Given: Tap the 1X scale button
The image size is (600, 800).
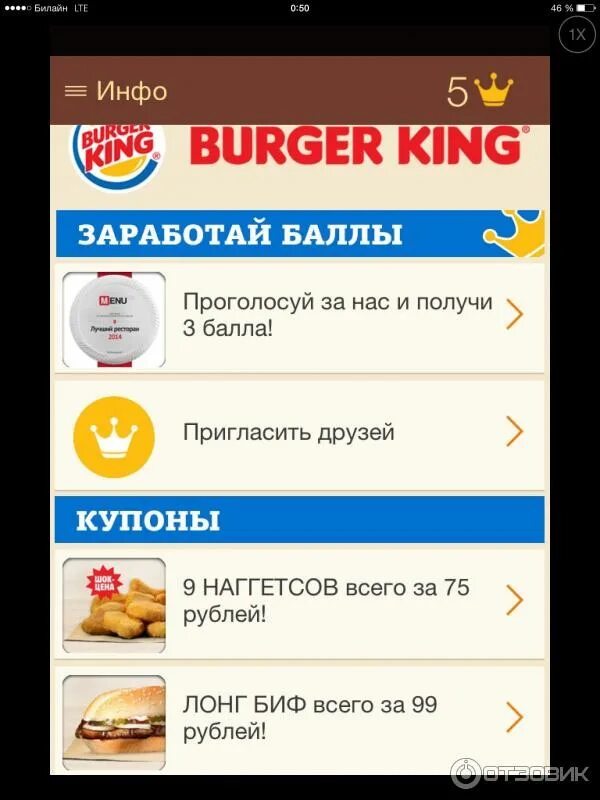Looking at the screenshot, I should coord(577,35).
